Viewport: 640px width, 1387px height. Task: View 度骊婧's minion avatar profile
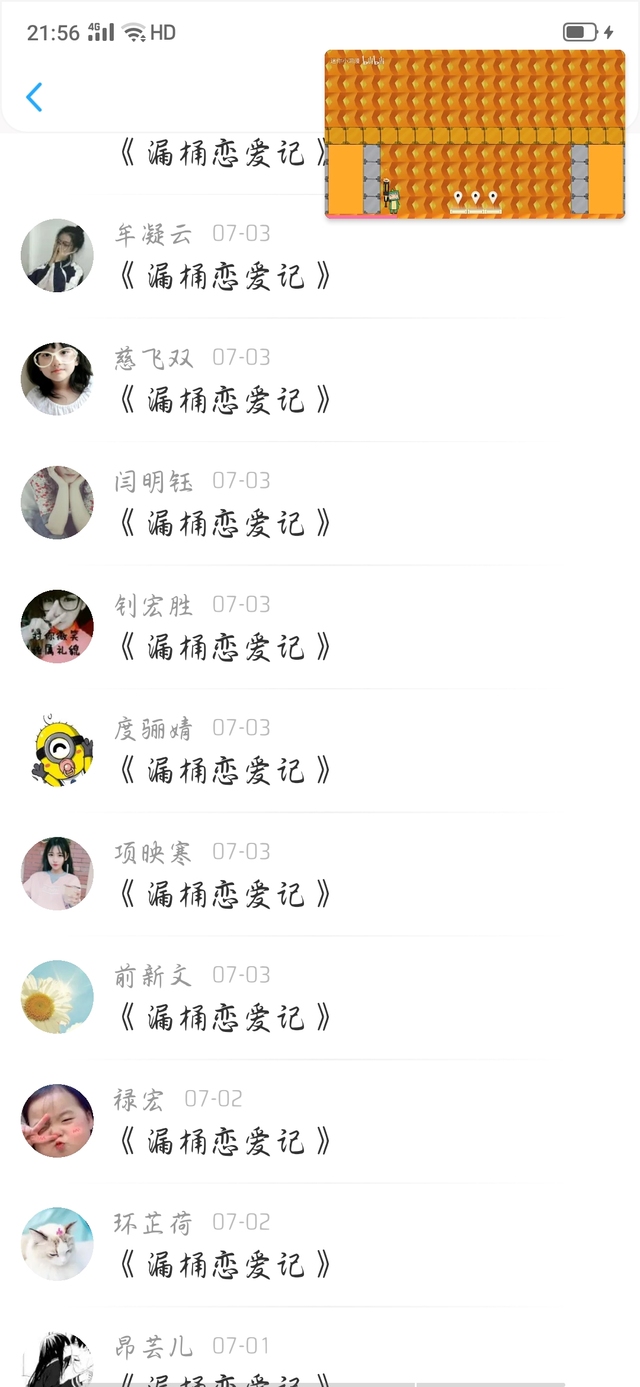(x=57, y=749)
